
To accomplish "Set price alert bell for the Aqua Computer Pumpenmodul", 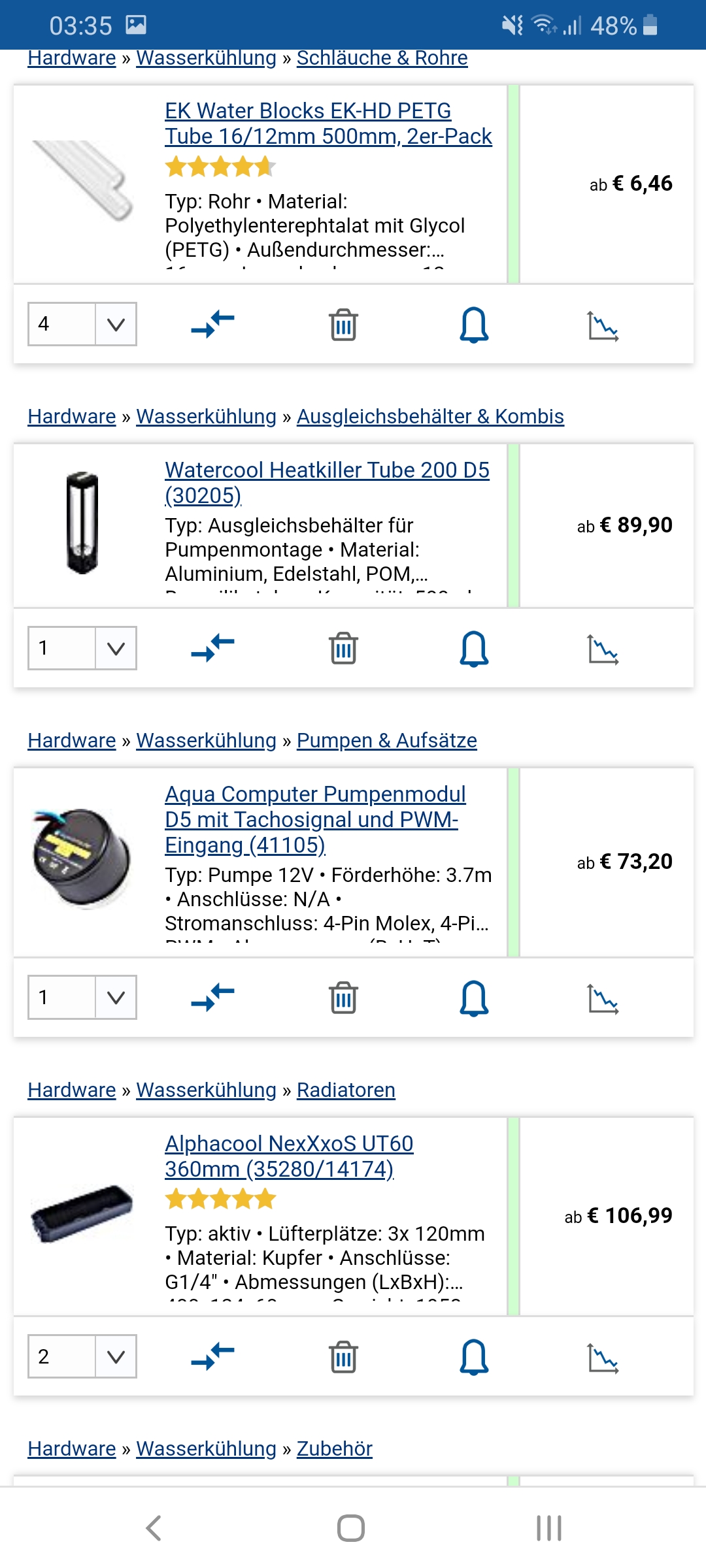I will (x=474, y=998).
